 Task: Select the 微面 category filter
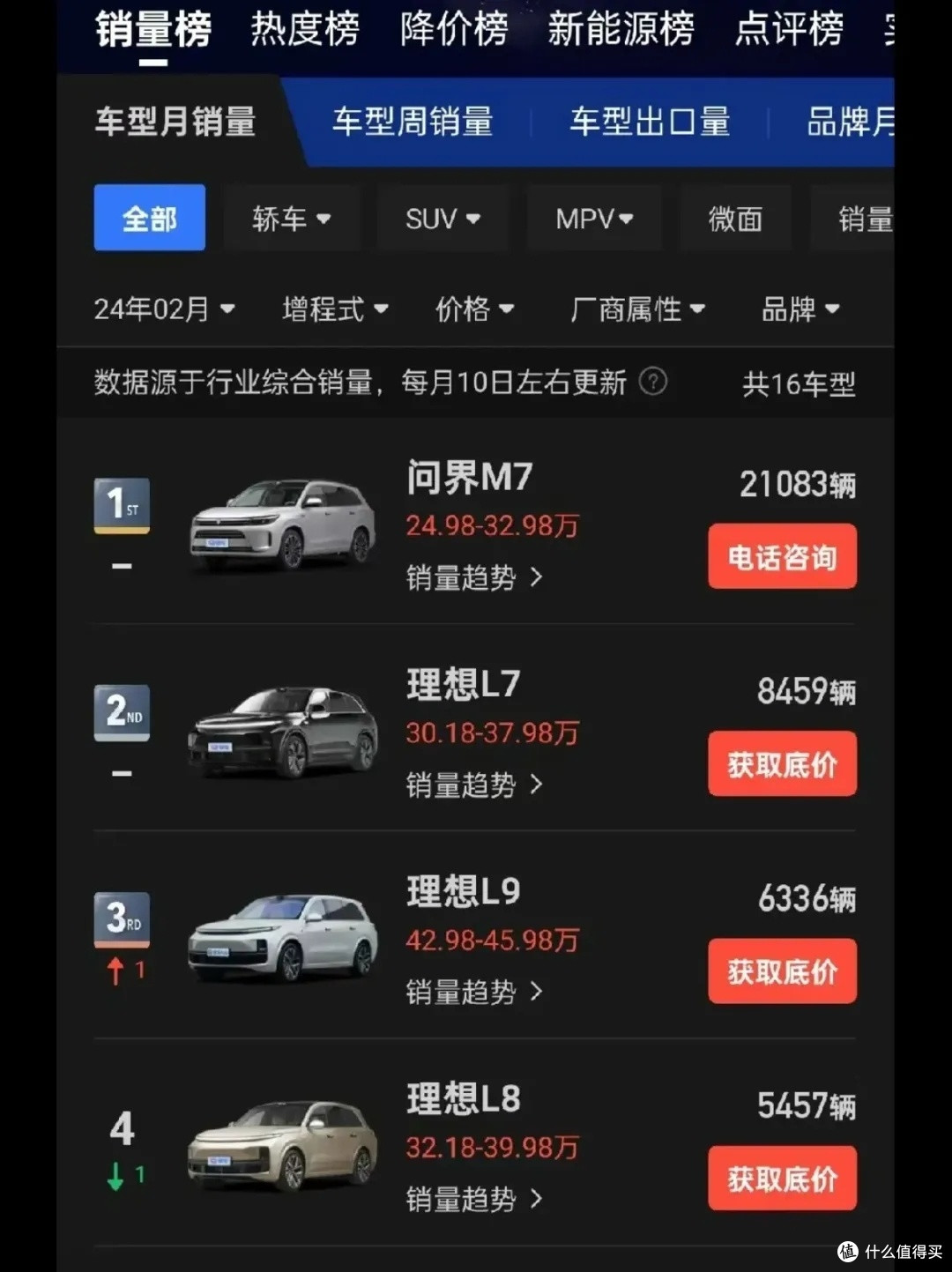pyautogui.click(x=736, y=218)
